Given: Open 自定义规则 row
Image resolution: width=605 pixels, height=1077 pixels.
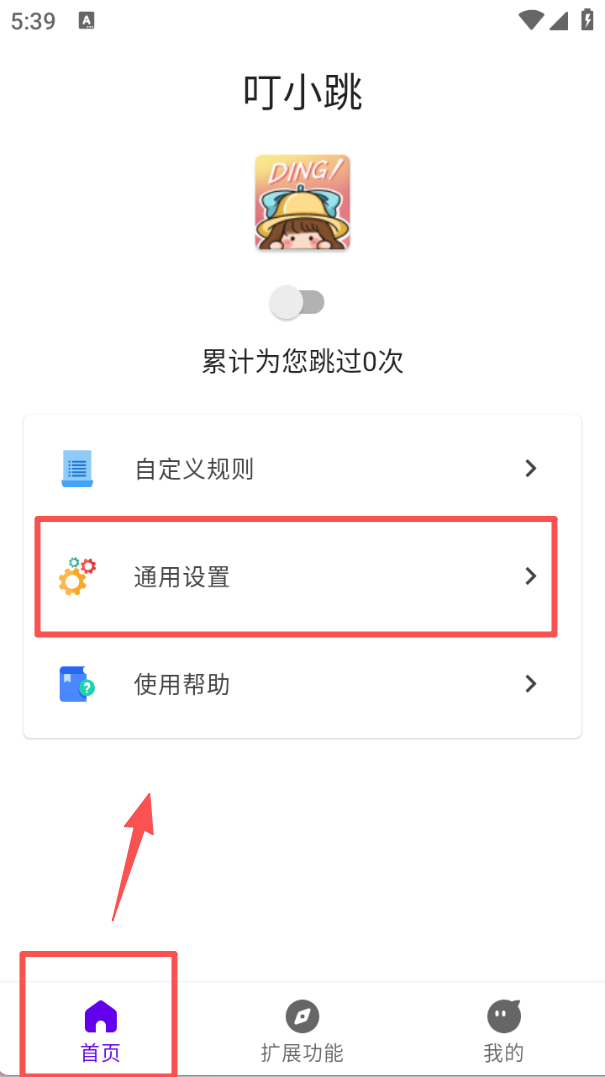Looking at the screenshot, I should point(302,469).
